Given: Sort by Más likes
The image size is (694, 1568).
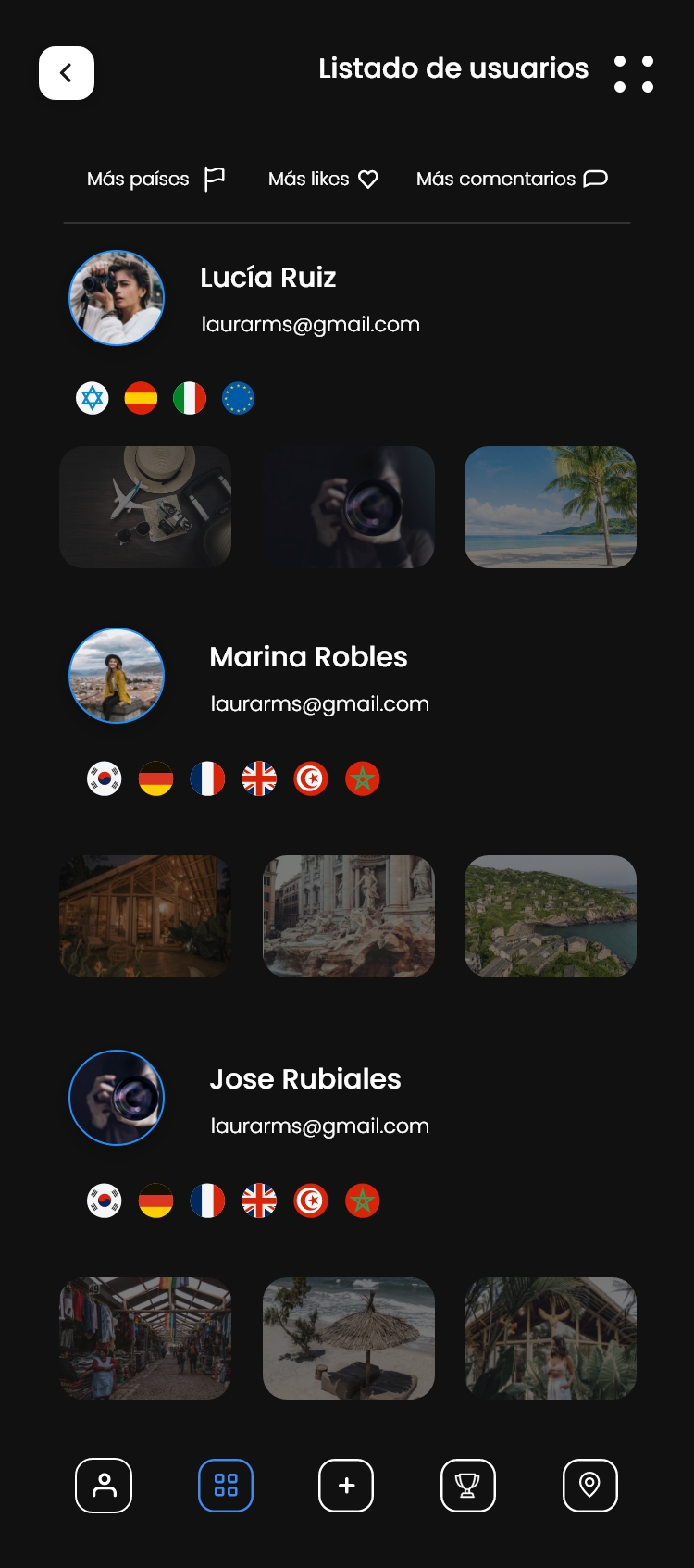Looking at the screenshot, I should click(x=323, y=179).
